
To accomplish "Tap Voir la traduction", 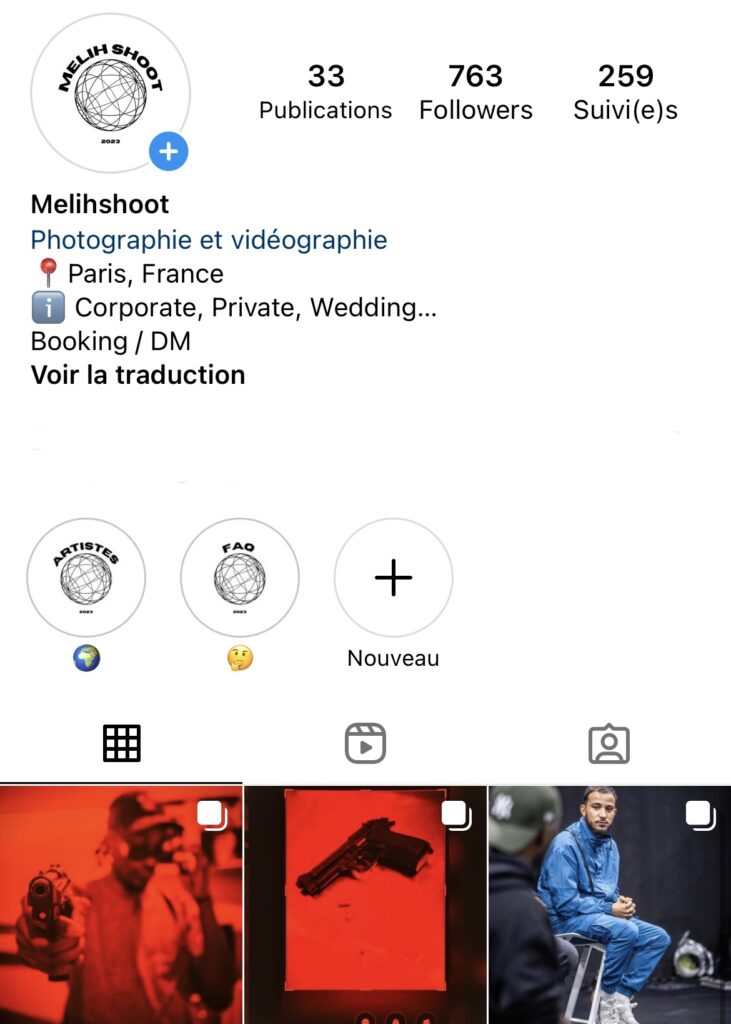I will (x=138, y=375).
